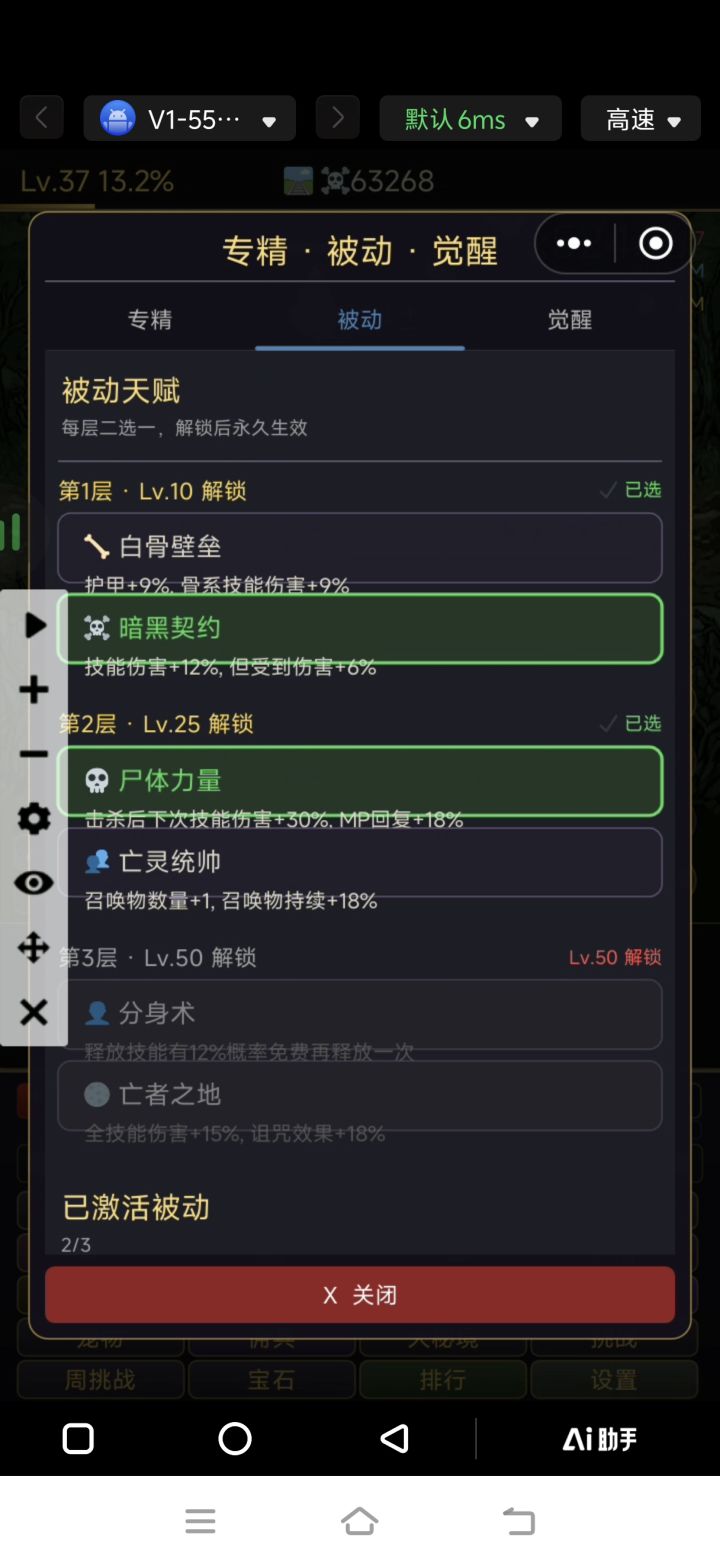Tap the mini-program capsule circle icon
The height and width of the screenshot is (1563, 720).
point(655,243)
